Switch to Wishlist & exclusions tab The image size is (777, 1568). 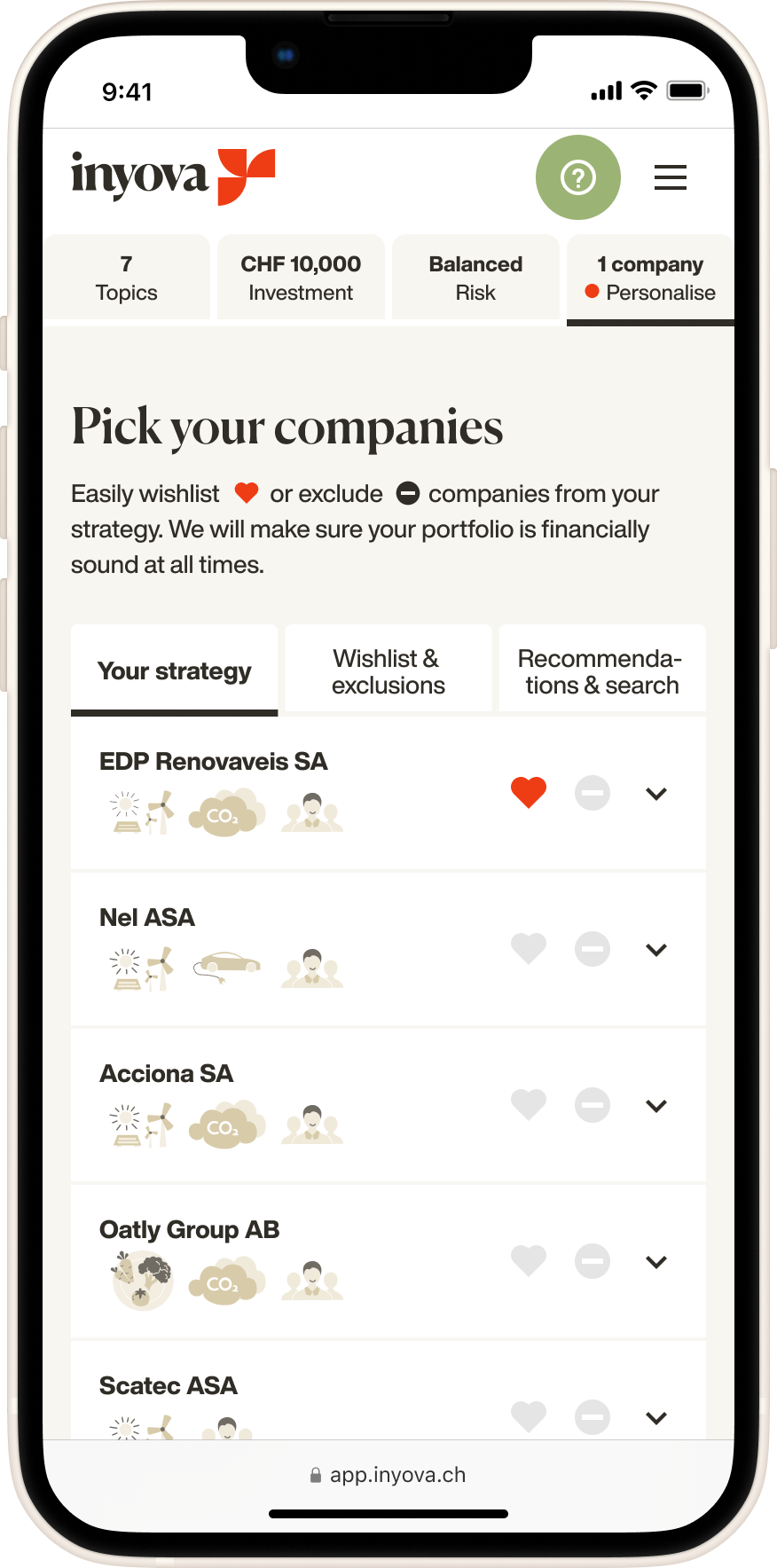point(388,671)
